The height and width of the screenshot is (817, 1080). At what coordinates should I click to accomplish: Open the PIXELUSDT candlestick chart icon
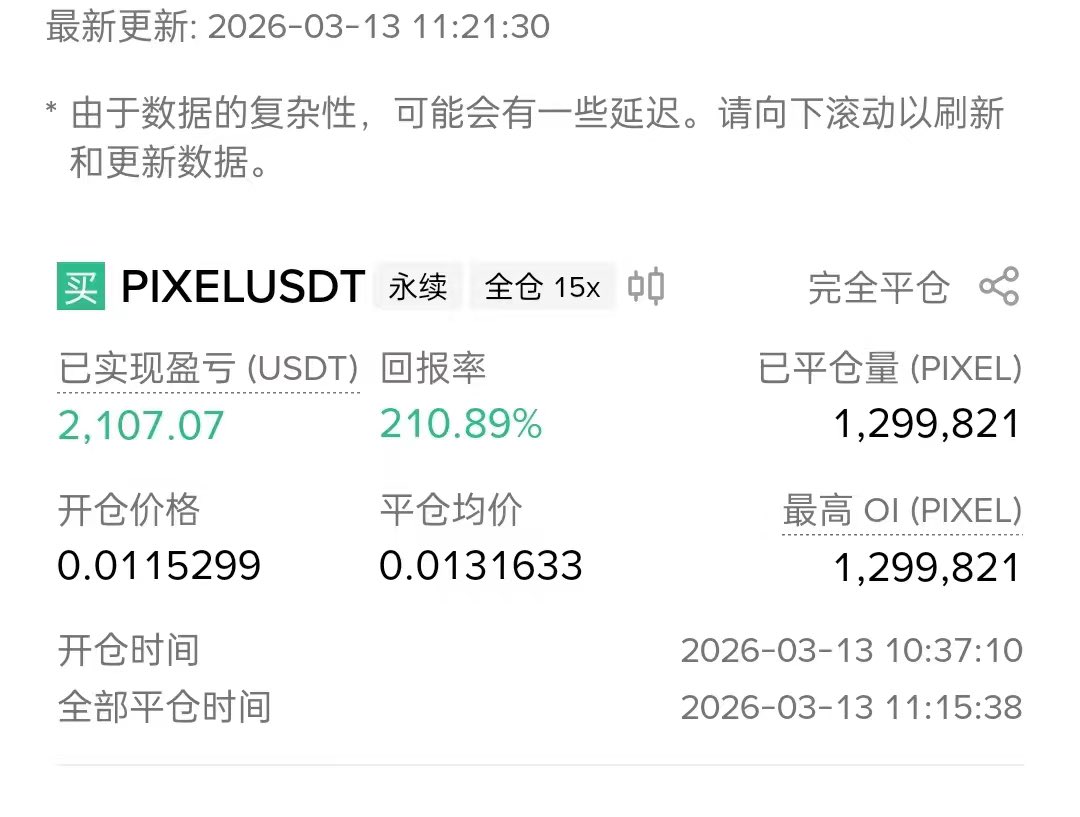click(x=646, y=287)
